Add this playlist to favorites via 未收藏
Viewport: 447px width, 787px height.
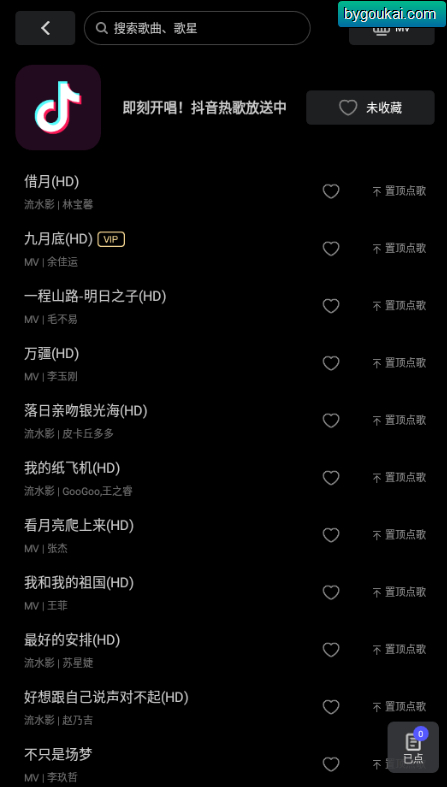370,107
